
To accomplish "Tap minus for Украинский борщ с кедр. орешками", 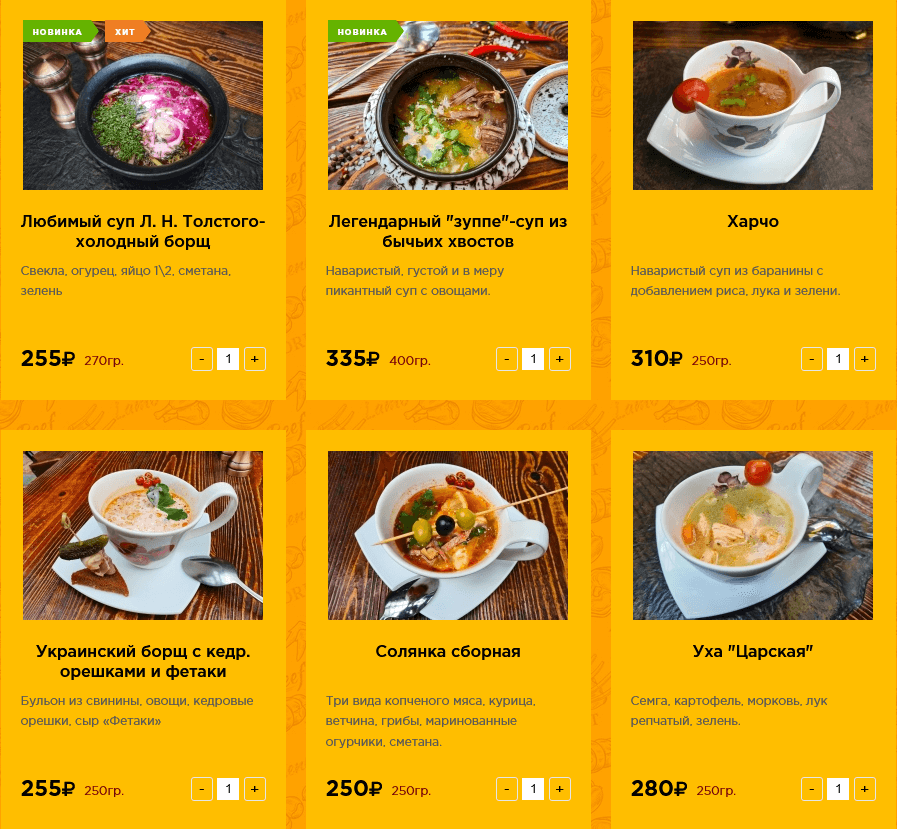I will point(202,789).
